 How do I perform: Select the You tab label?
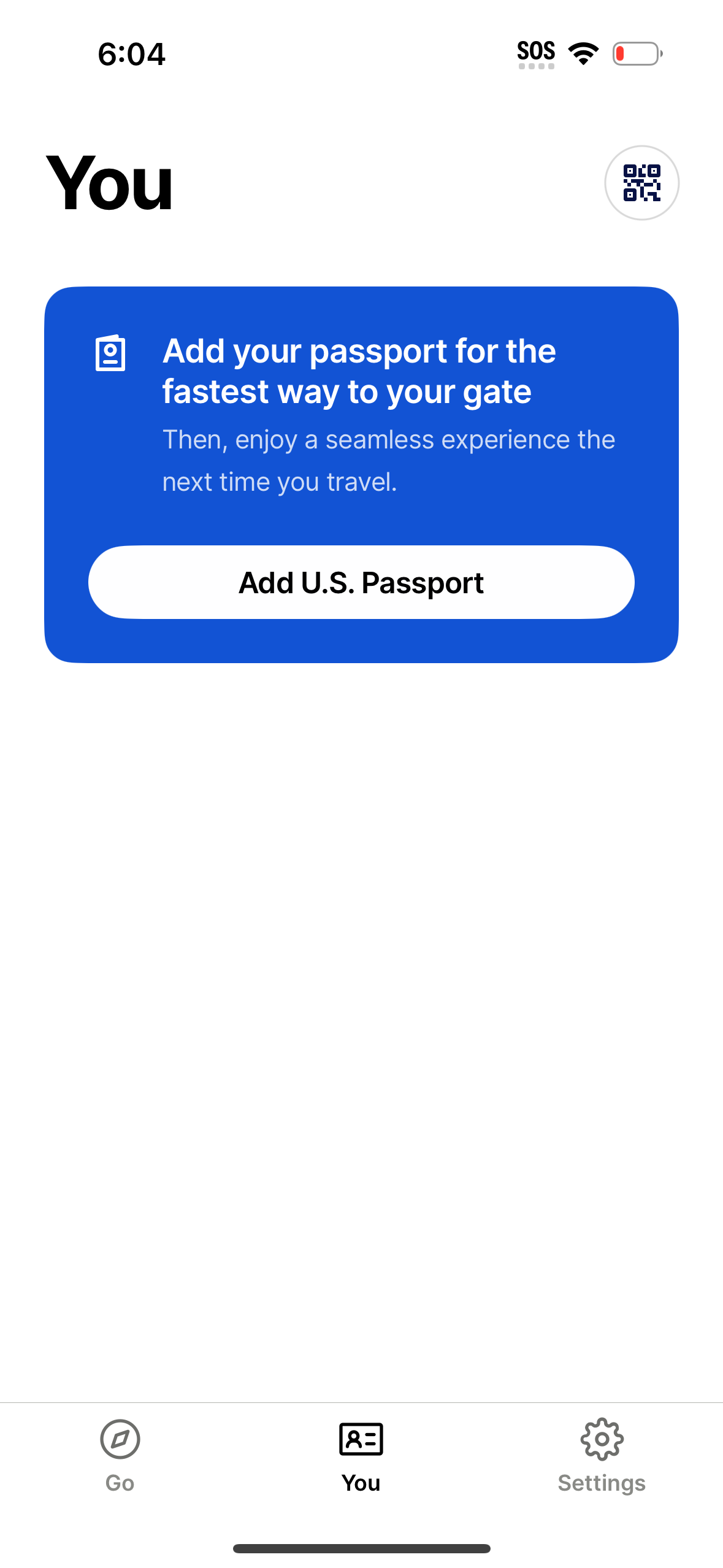[361, 1483]
